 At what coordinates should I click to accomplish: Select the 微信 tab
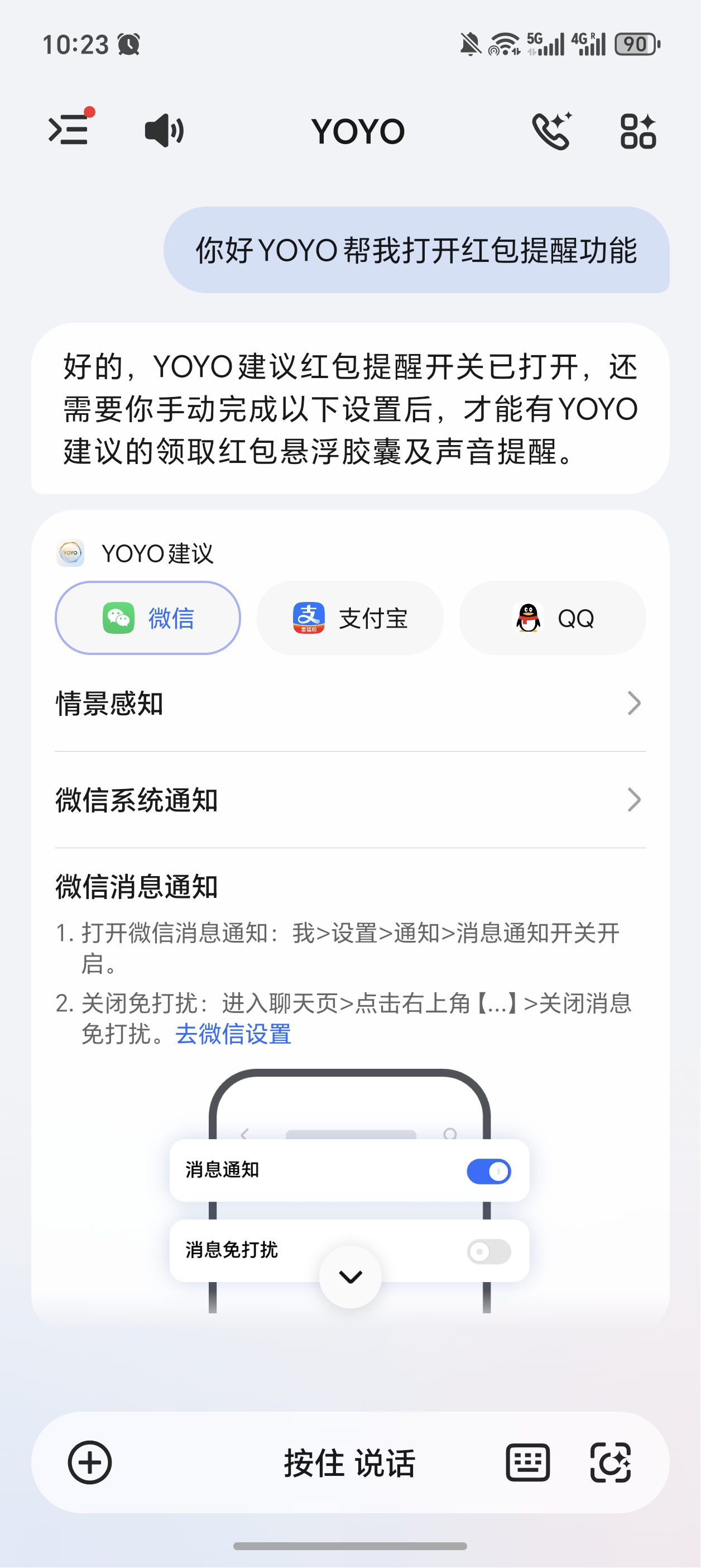(x=148, y=618)
